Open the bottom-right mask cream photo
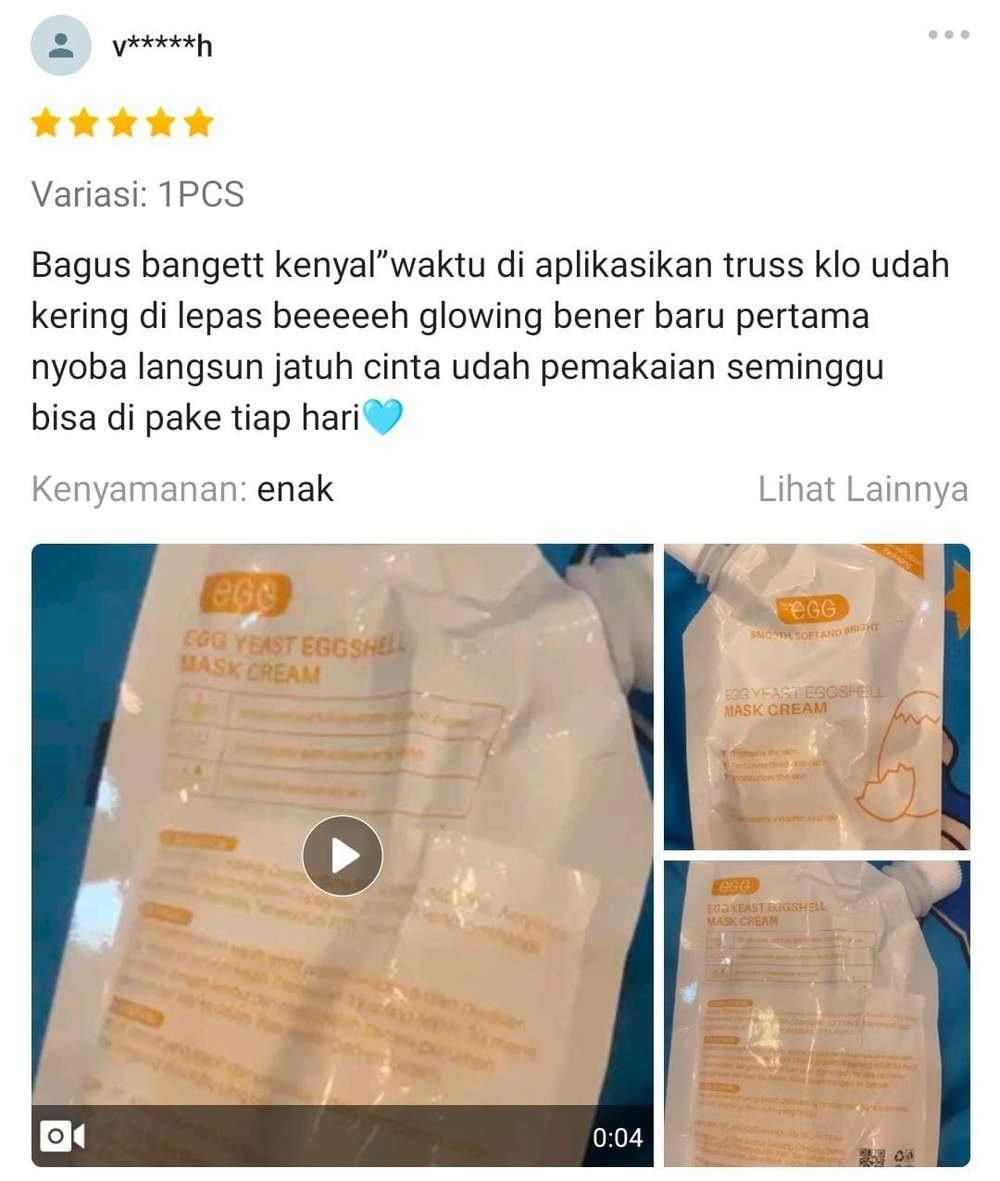 coord(816,1012)
